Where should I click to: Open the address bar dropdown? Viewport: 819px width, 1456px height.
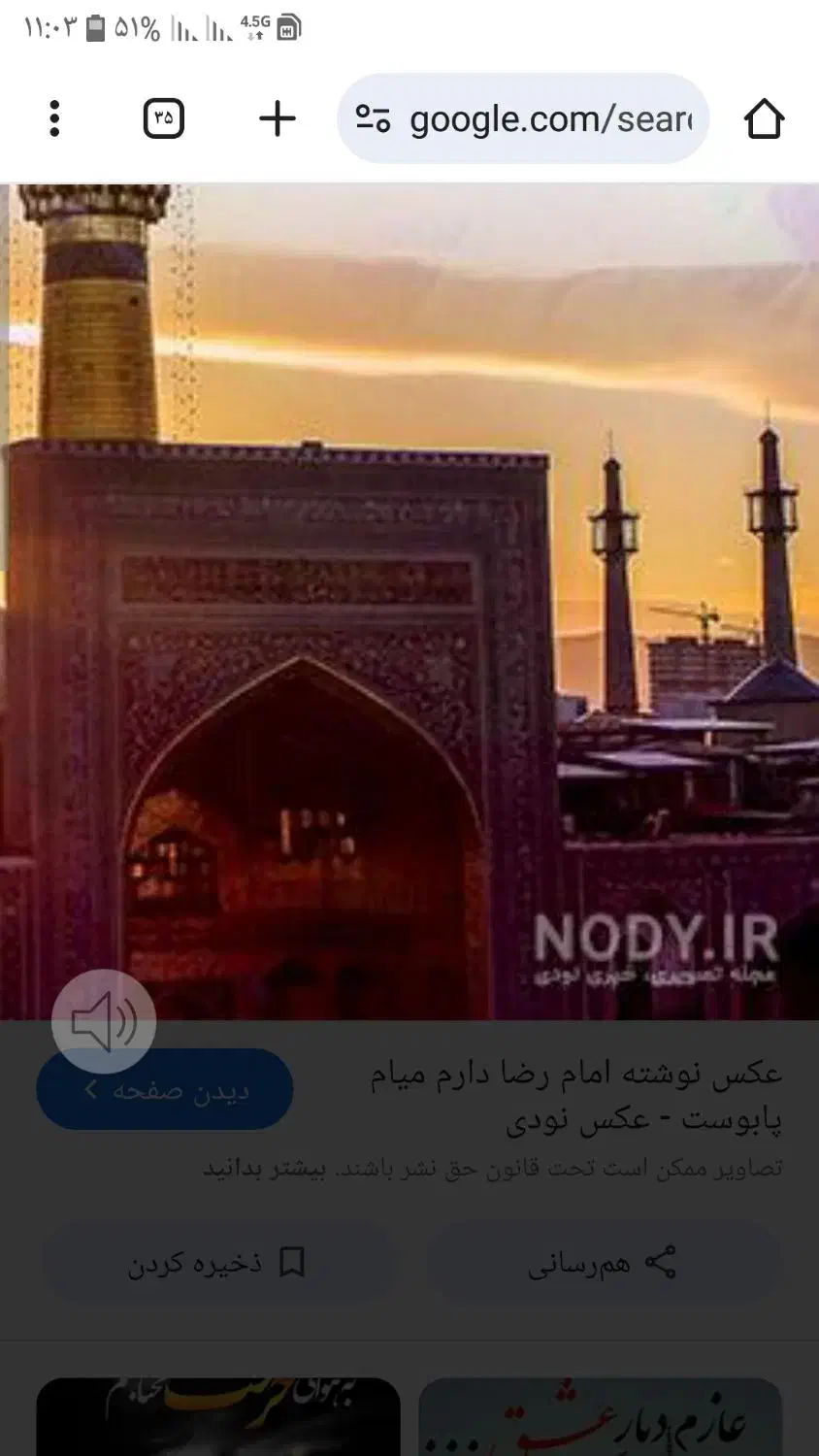[x=524, y=118]
